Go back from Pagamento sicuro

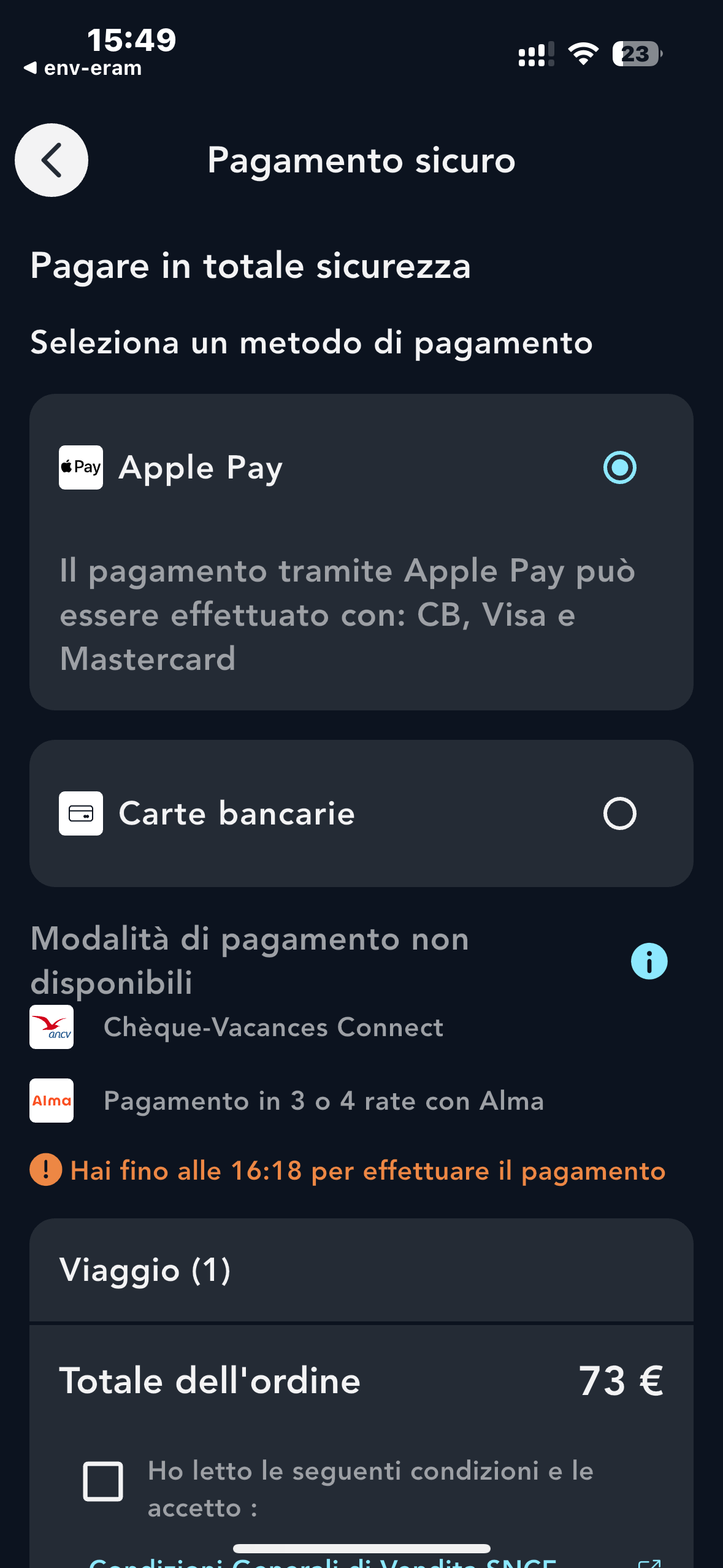click(x=52, y=160)
